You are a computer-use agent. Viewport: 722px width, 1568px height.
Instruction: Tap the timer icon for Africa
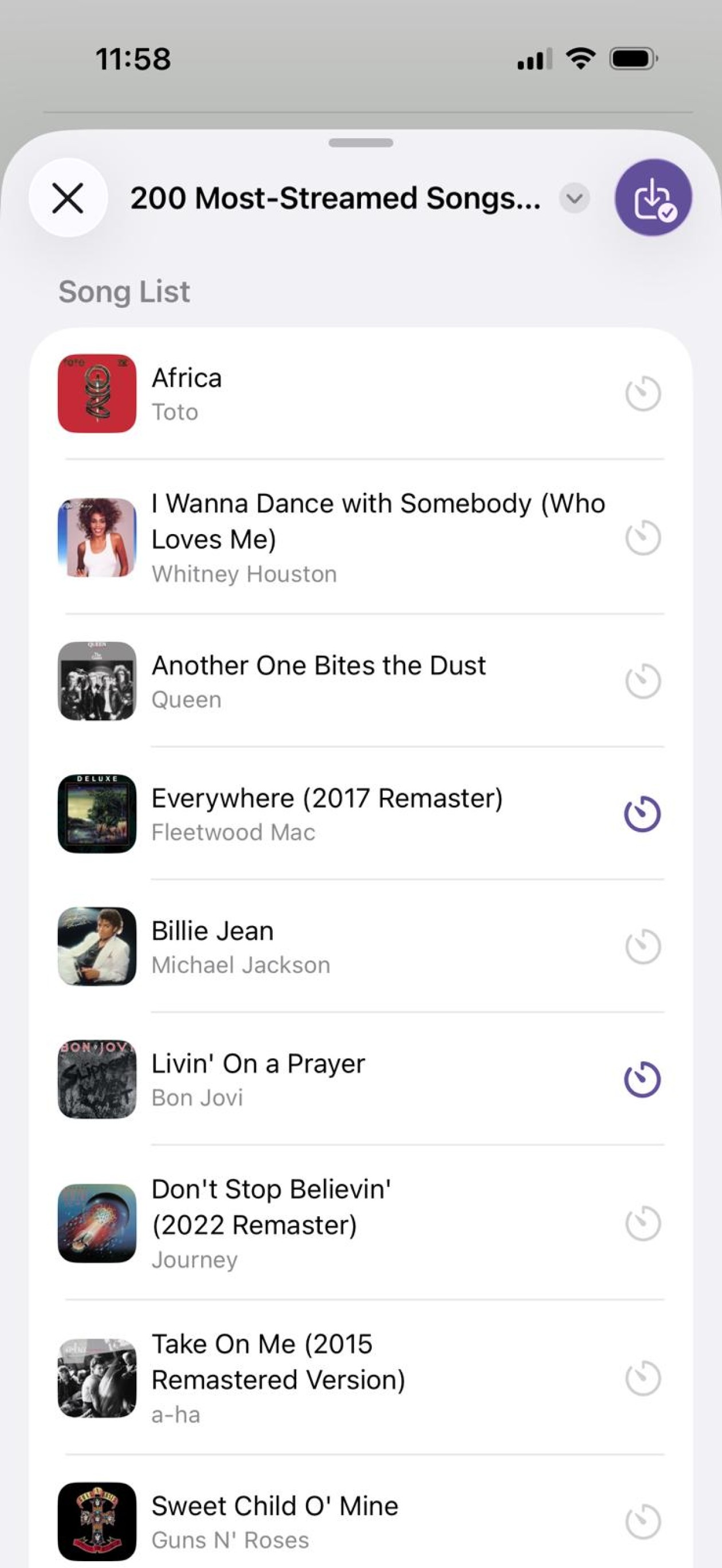click(x=643, y=394)
